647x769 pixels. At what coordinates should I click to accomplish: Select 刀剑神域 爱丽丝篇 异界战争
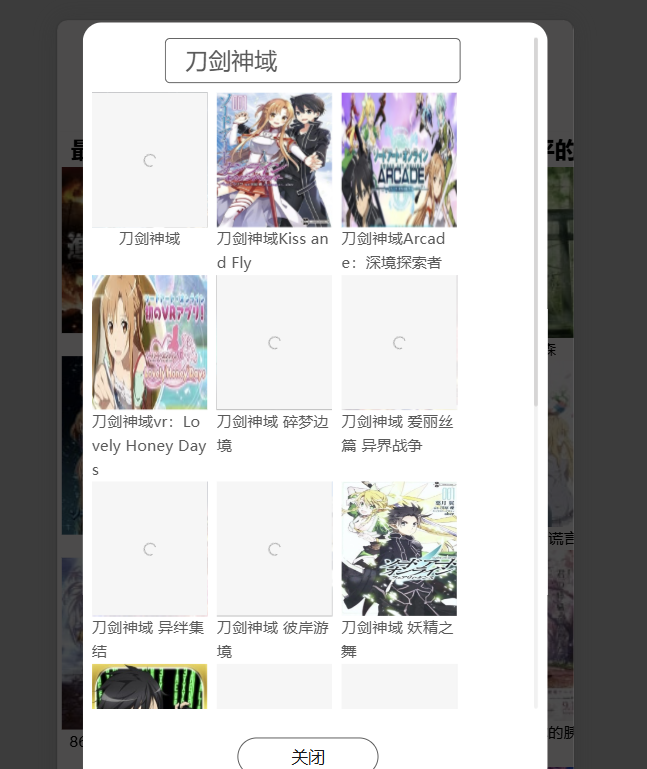pyautogui.click(x=399, y=343)
